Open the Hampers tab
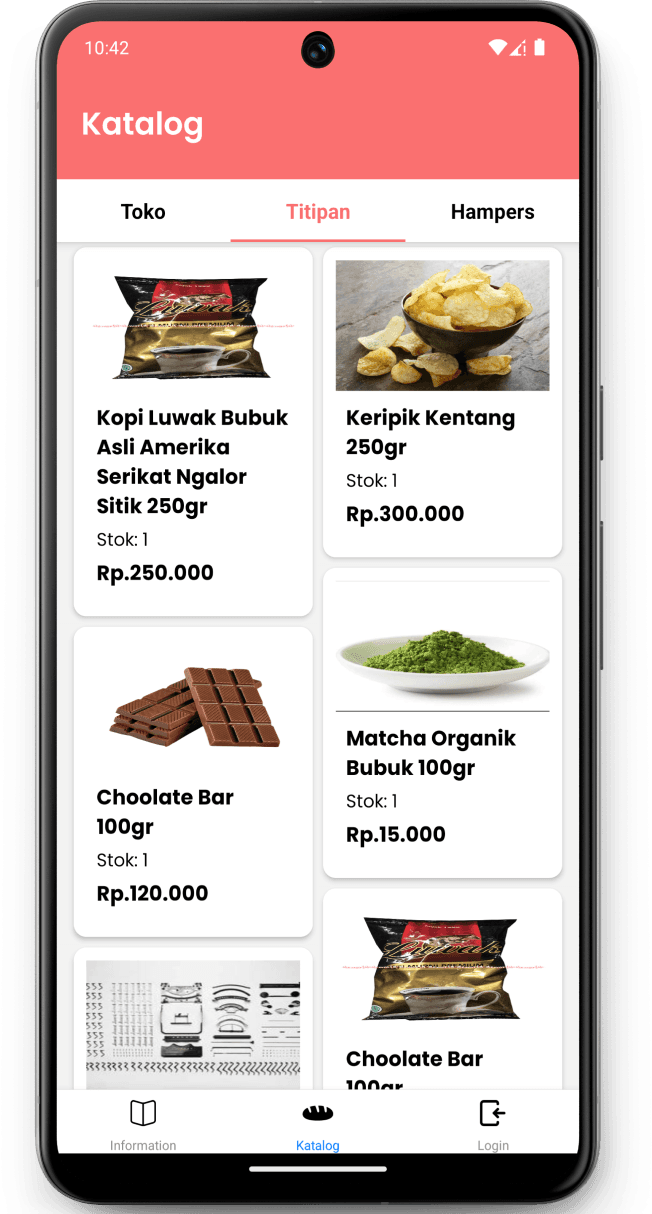The width and height of the screenshot is (652, 1214). tap(492, 212)
